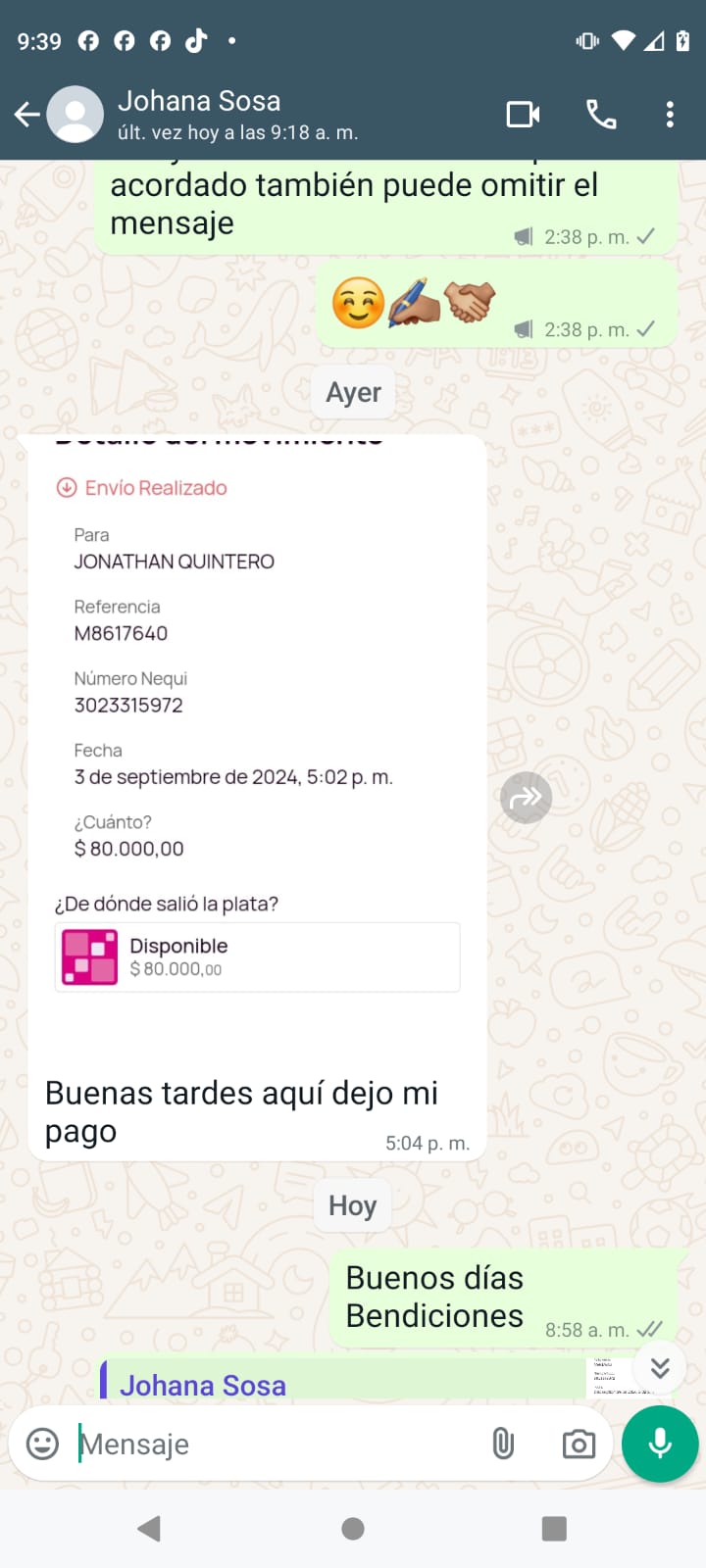Go back to the chat list
Image resolution: width=706 pixels, height=1568 pixels.
(x=27, y=116)
